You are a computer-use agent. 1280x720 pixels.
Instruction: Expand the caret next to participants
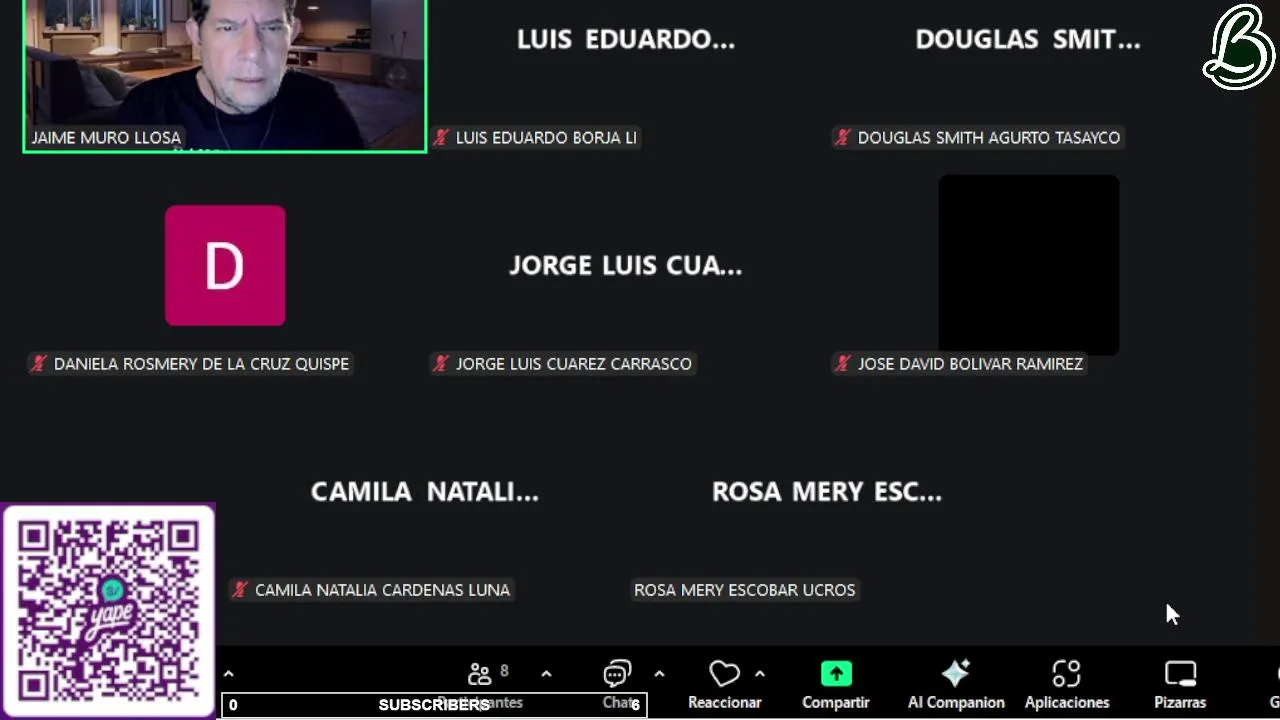[546, 674]
